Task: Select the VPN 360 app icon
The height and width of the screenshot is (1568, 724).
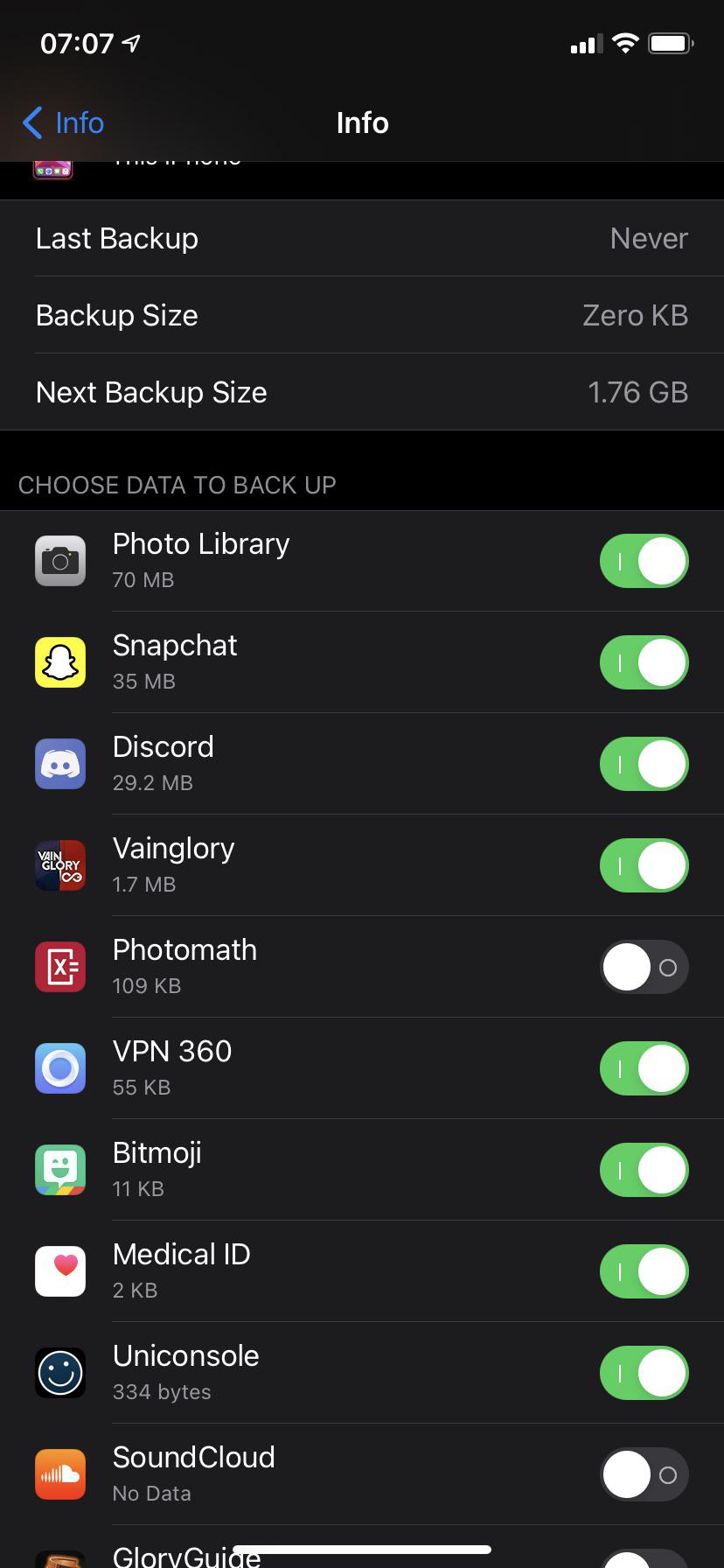Action: coord(59,1068)
